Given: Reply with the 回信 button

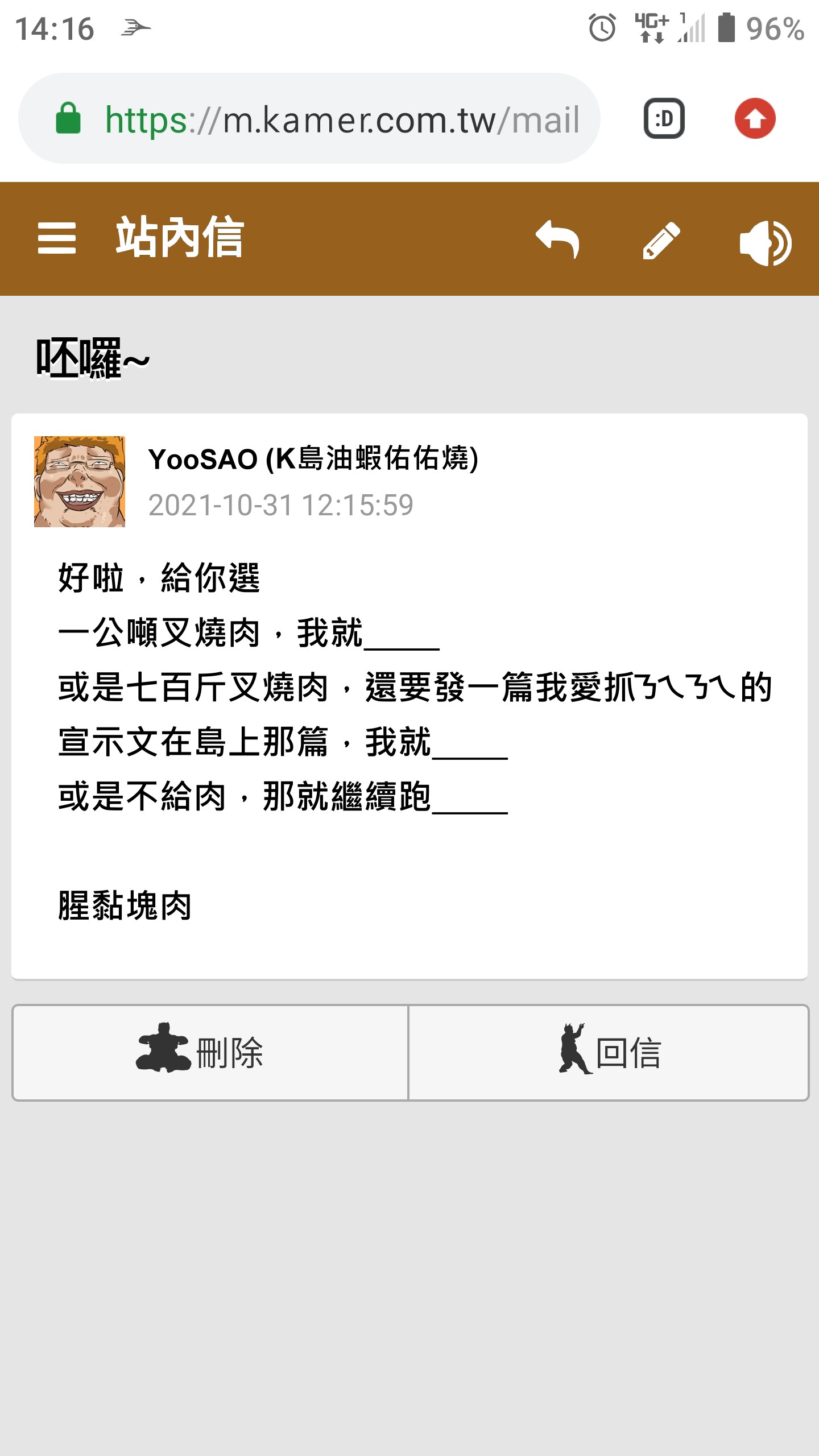Looking at the screenshot, I should (609, 1053).
